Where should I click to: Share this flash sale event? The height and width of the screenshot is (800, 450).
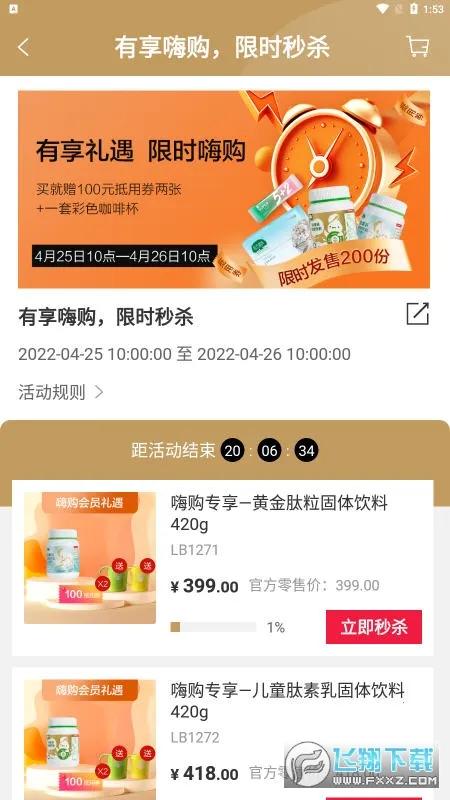[x=417, y=313]
